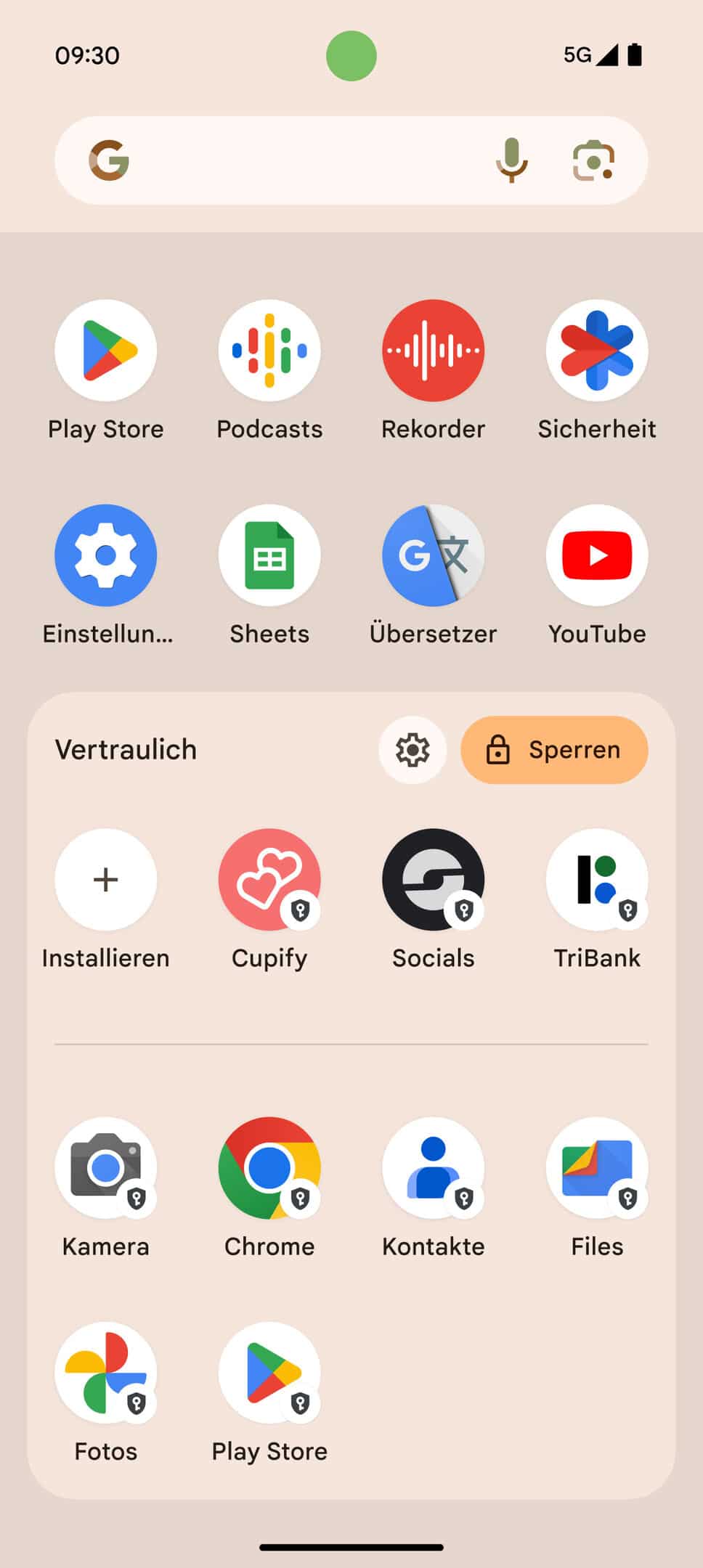Open the Podcasts app
The width and height of the screenshot is (703, 1568).
269,351
